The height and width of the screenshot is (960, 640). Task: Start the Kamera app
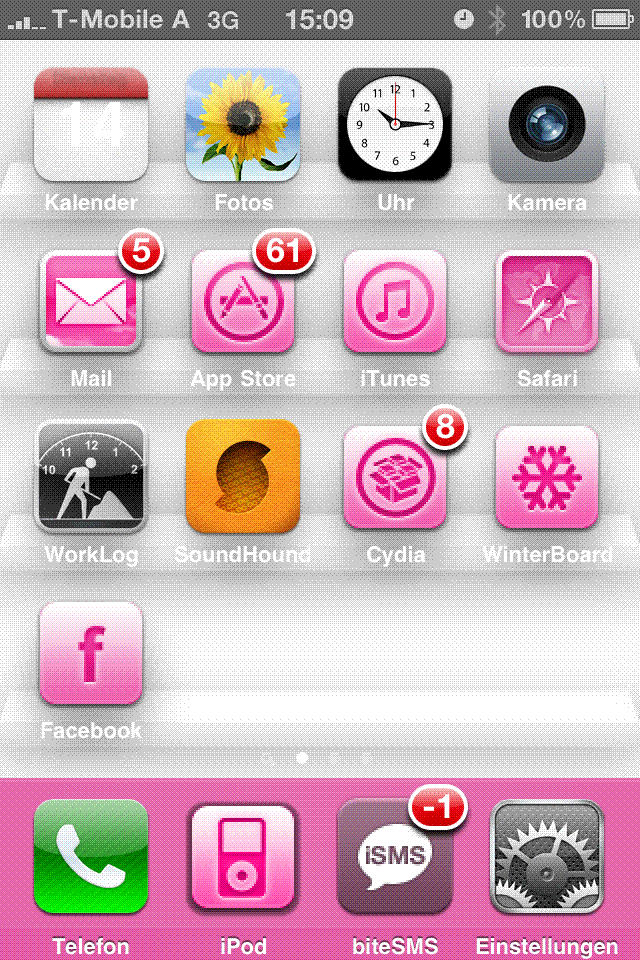click(x=547, y=125)
